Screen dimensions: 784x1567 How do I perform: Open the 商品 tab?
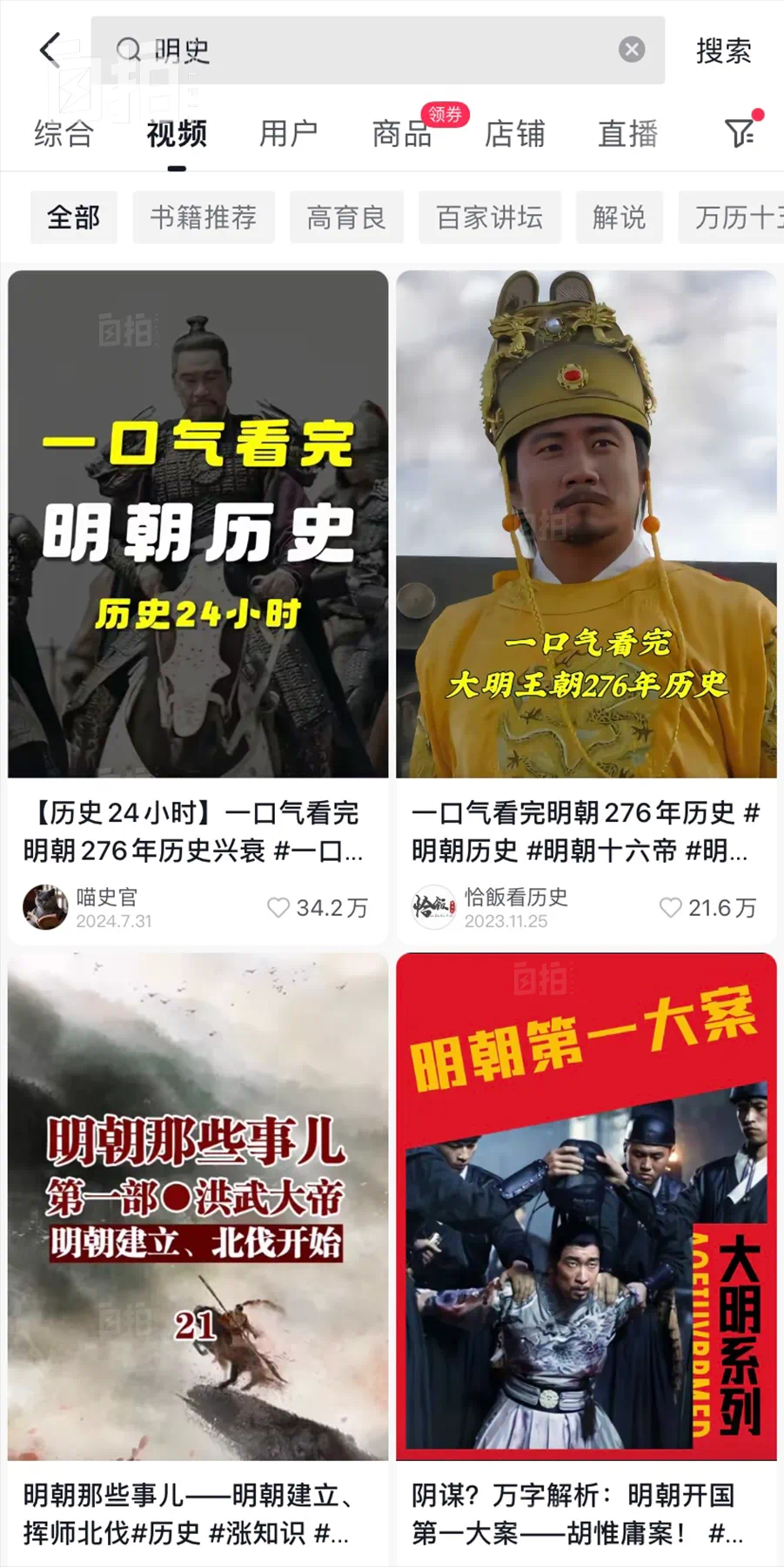[x=401, y=134]
